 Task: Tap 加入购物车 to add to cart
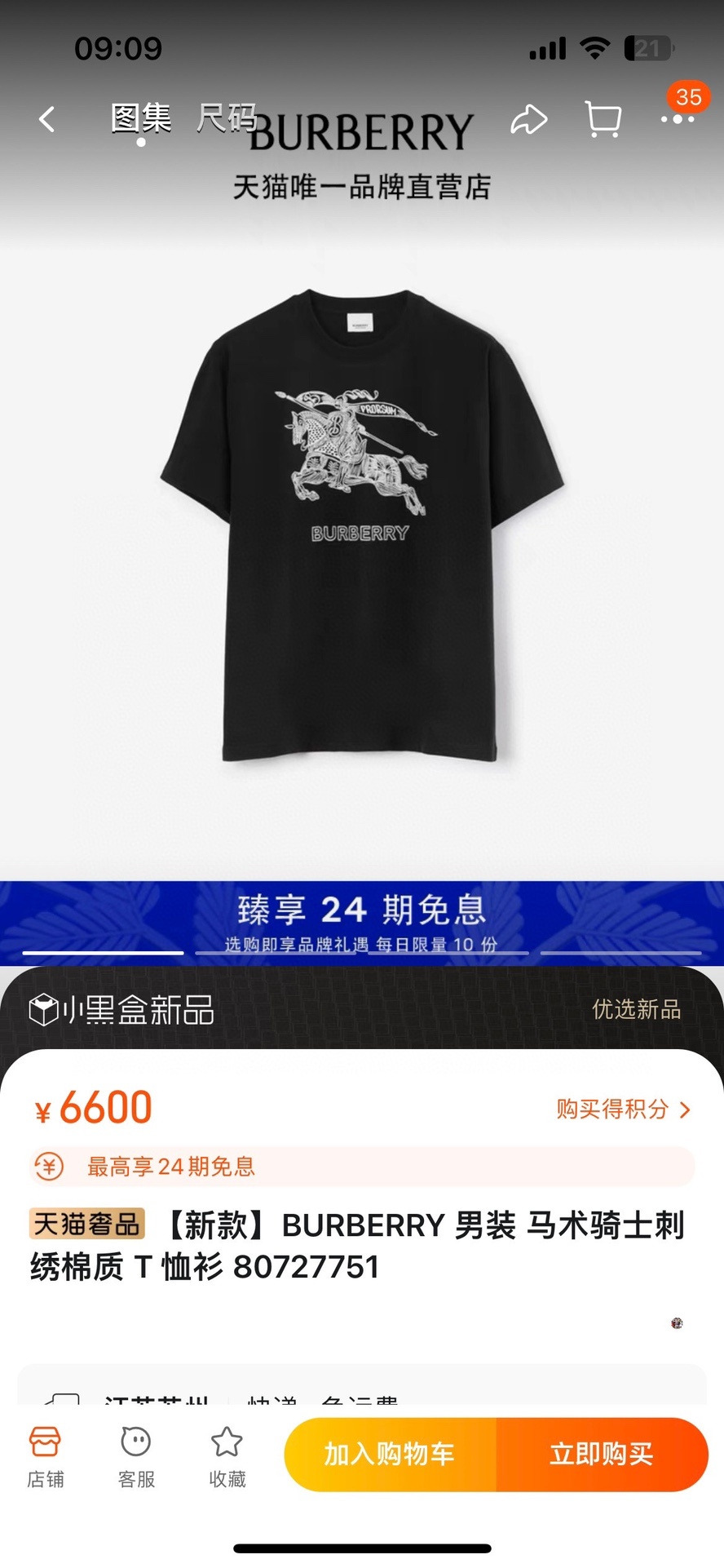tap(390, 1455)
